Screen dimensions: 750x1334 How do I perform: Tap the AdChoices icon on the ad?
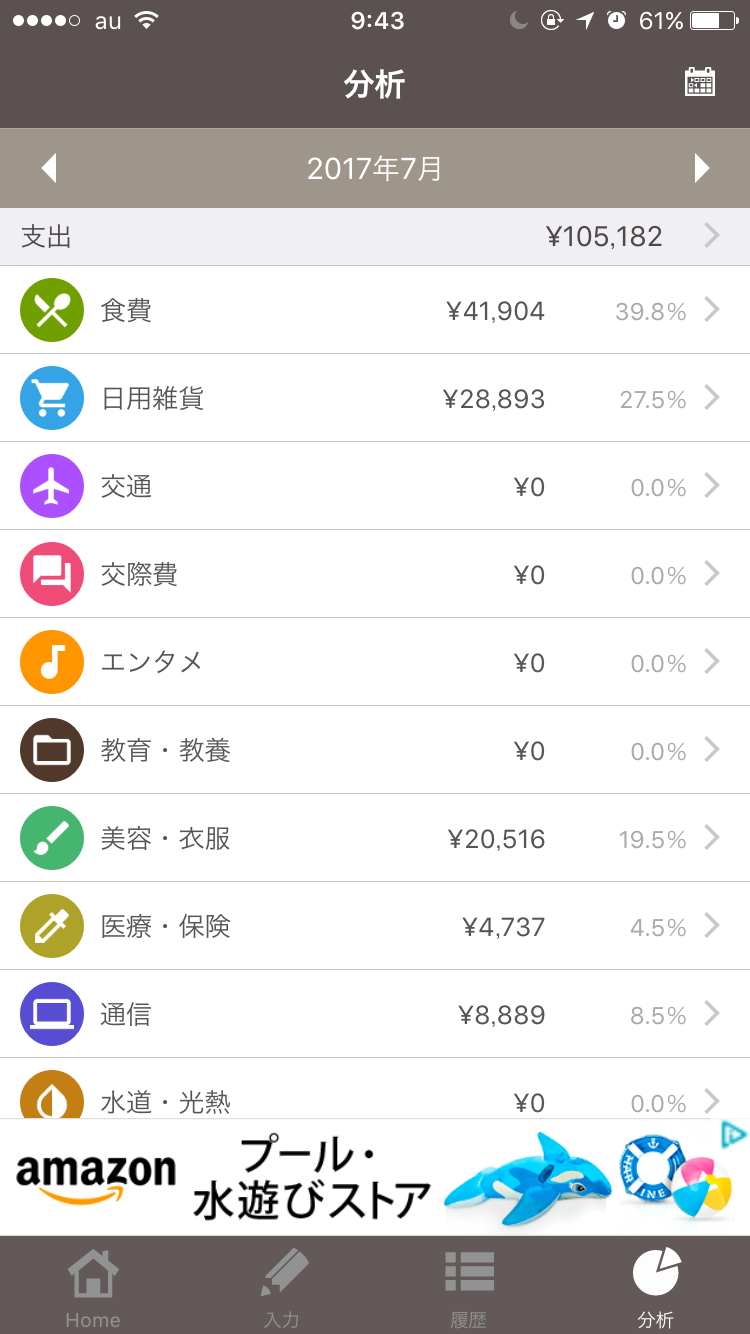[x=733, y=1134]
